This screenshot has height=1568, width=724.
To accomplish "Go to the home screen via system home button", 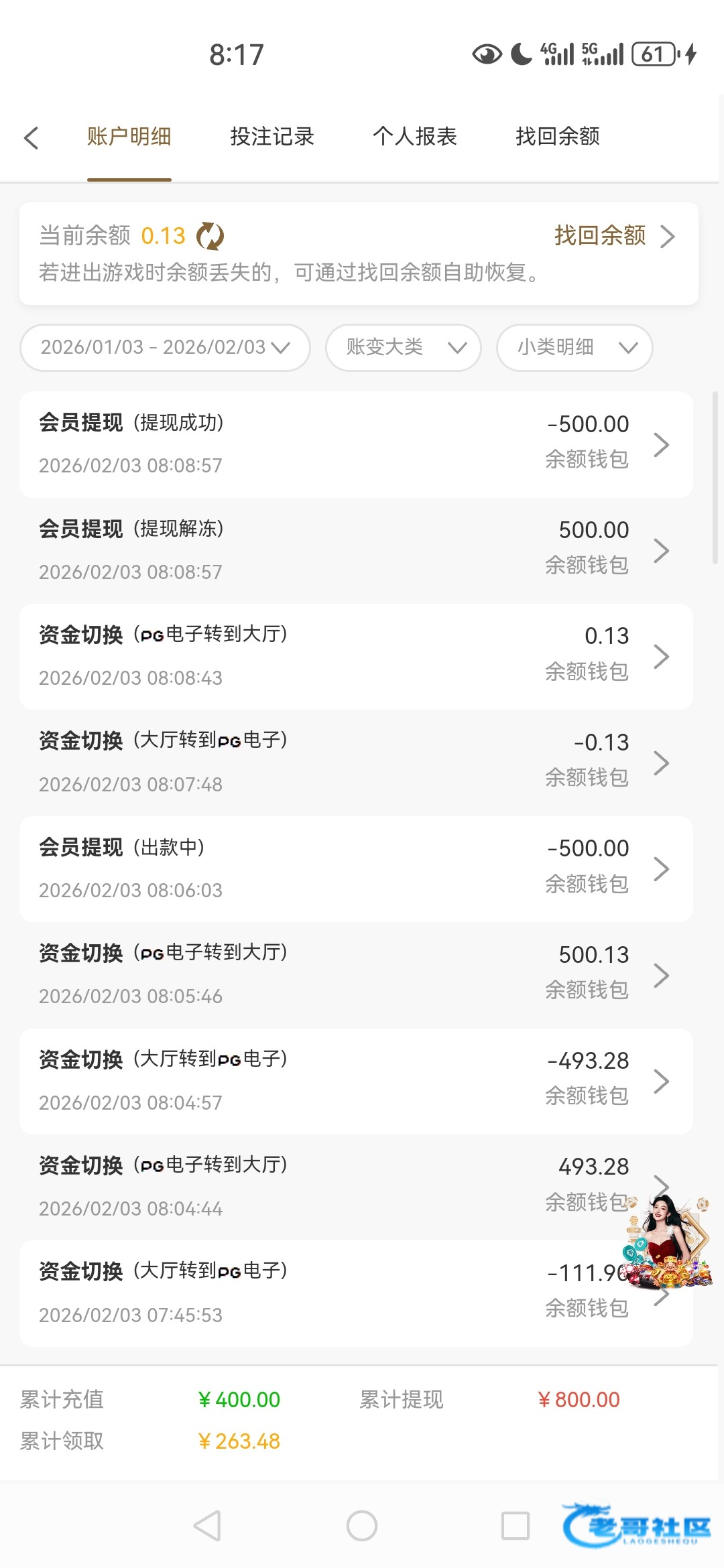I will (x=362, y=1526).
